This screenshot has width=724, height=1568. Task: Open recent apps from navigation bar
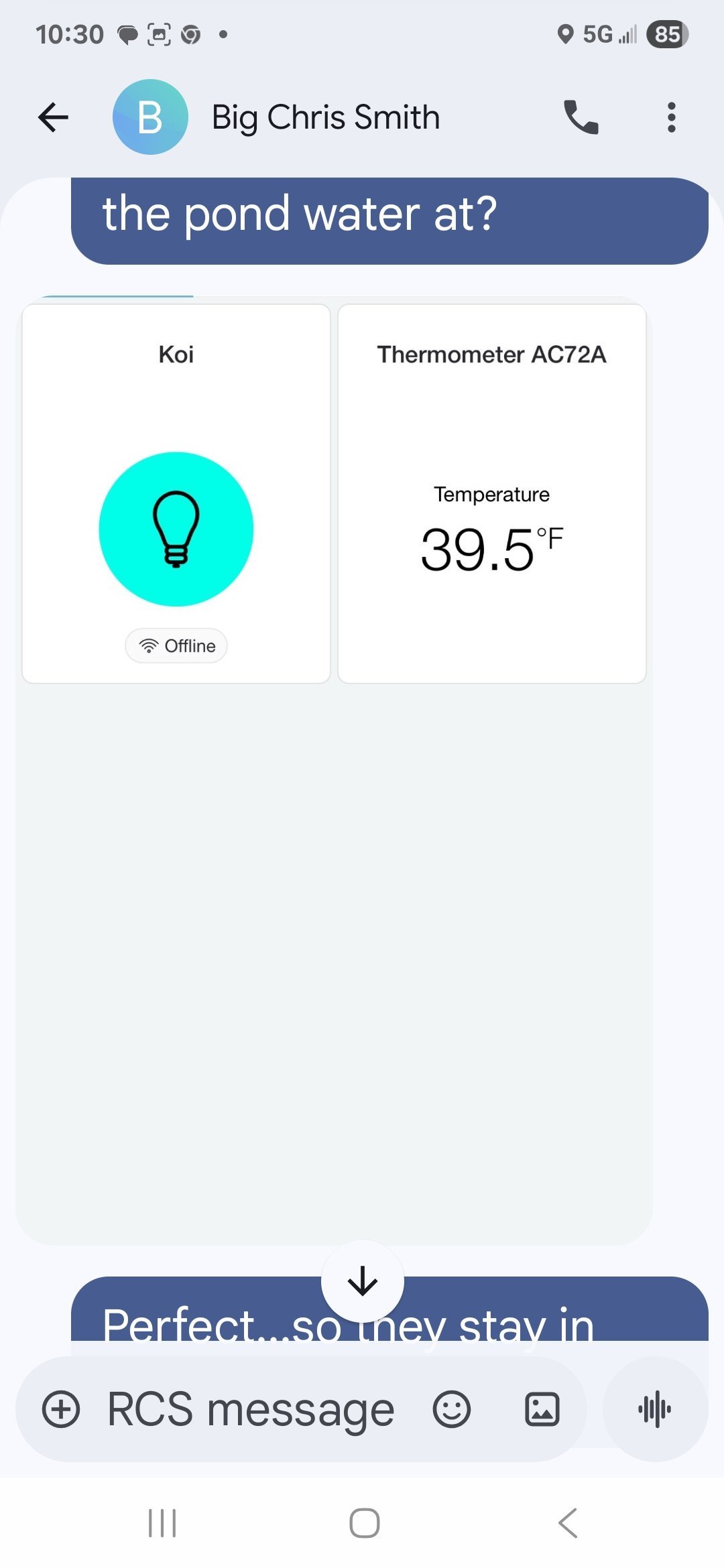[x=162, y=1523]
